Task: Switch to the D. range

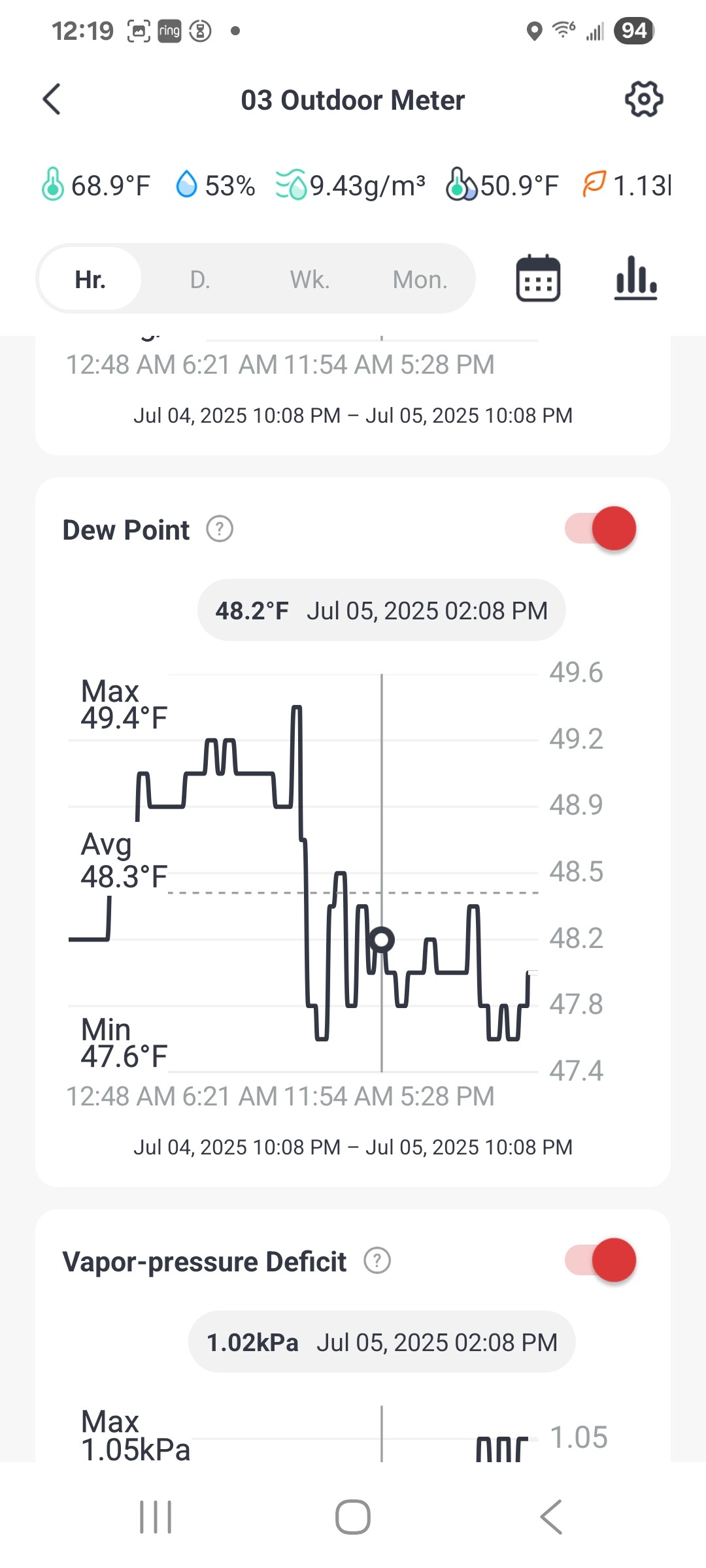Action: click(x=200, y=280)
